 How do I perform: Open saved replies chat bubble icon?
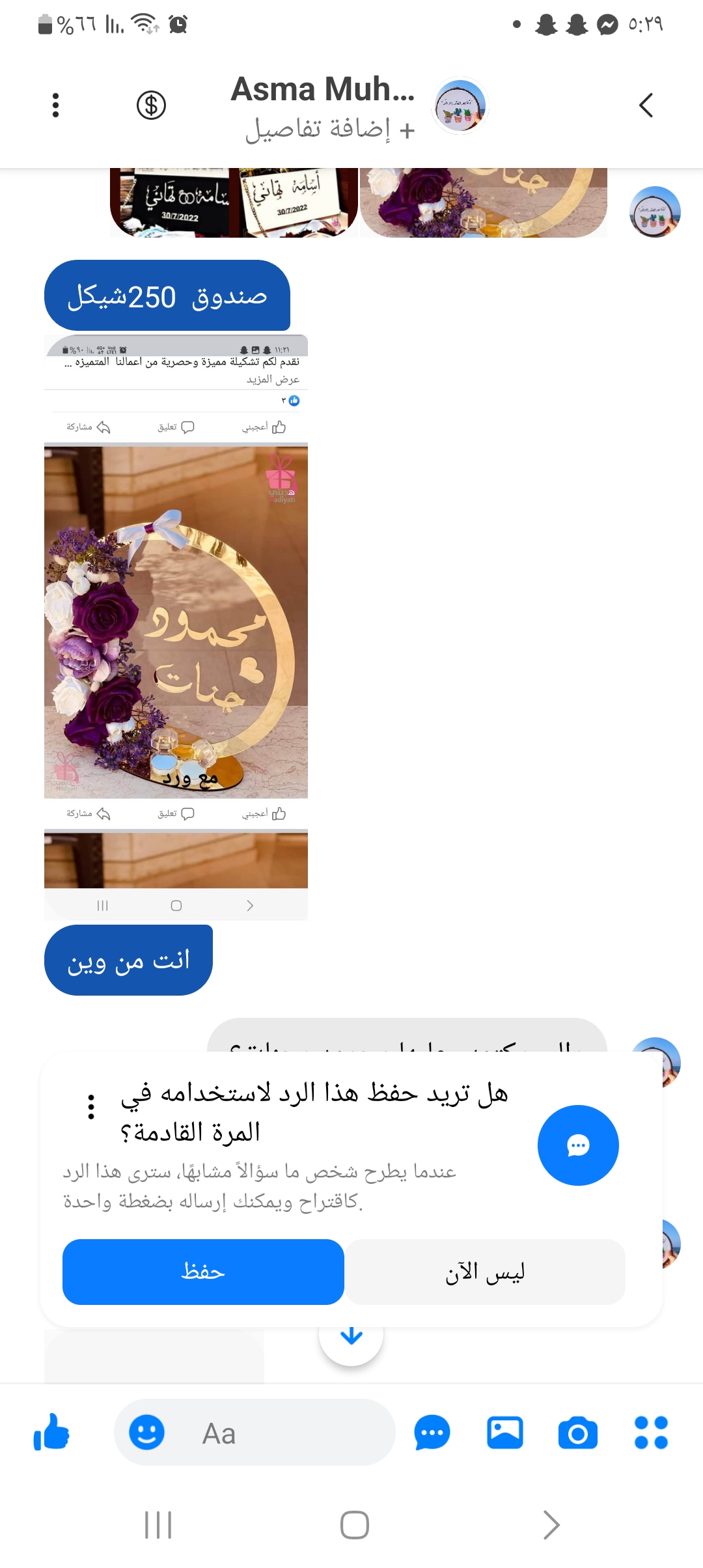[x=432, y=1433]
